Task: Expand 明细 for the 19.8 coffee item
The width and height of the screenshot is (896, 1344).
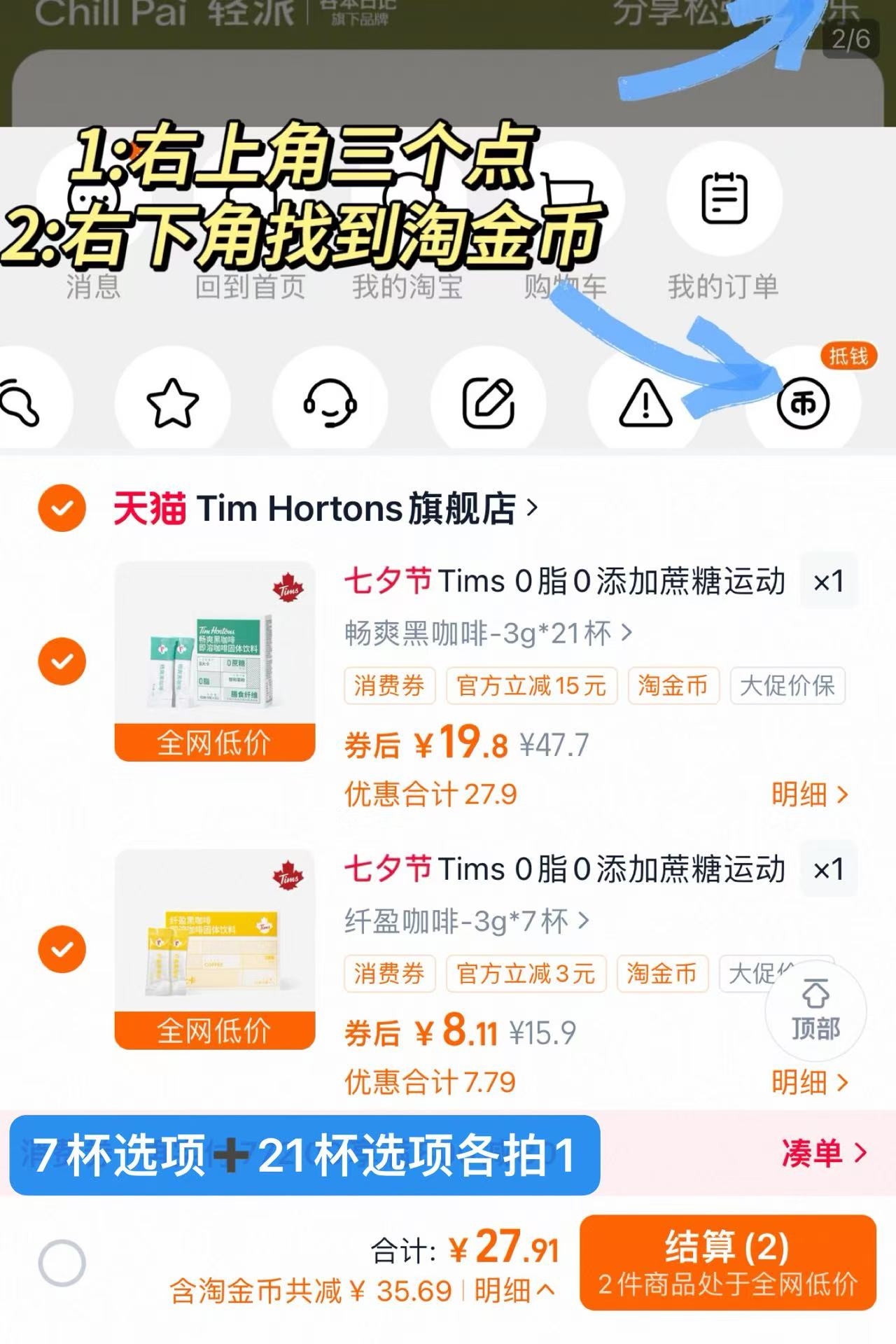Action: 806,793
